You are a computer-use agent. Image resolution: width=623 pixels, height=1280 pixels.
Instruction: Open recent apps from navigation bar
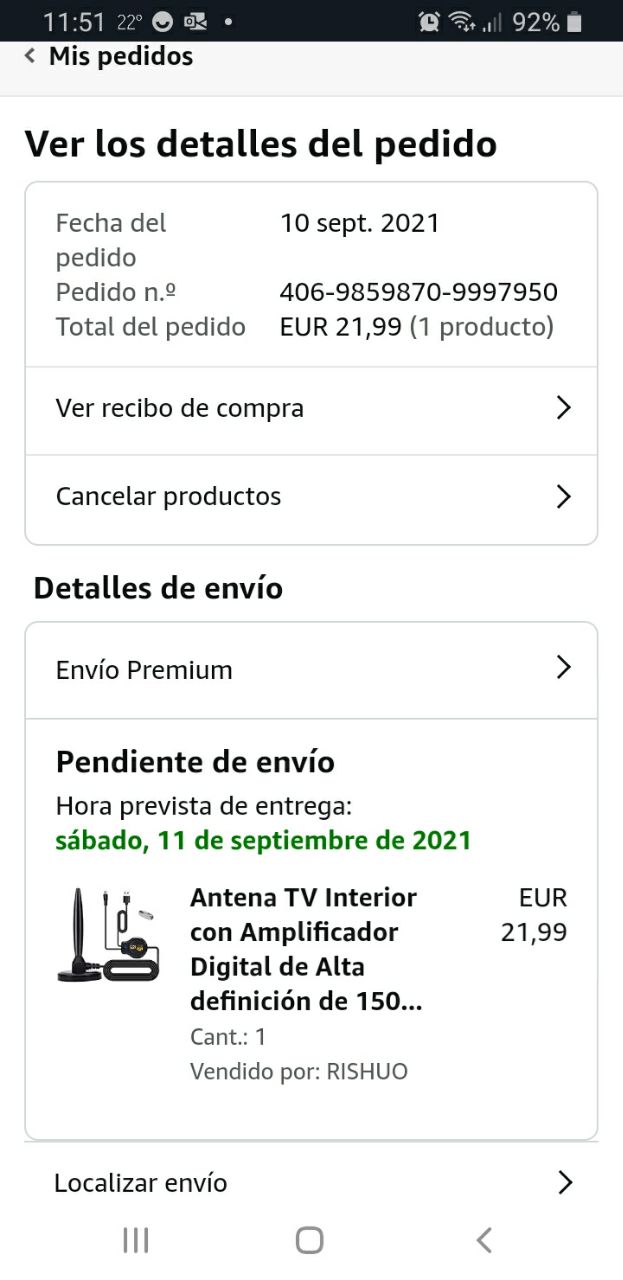(x=136, y=1241)
